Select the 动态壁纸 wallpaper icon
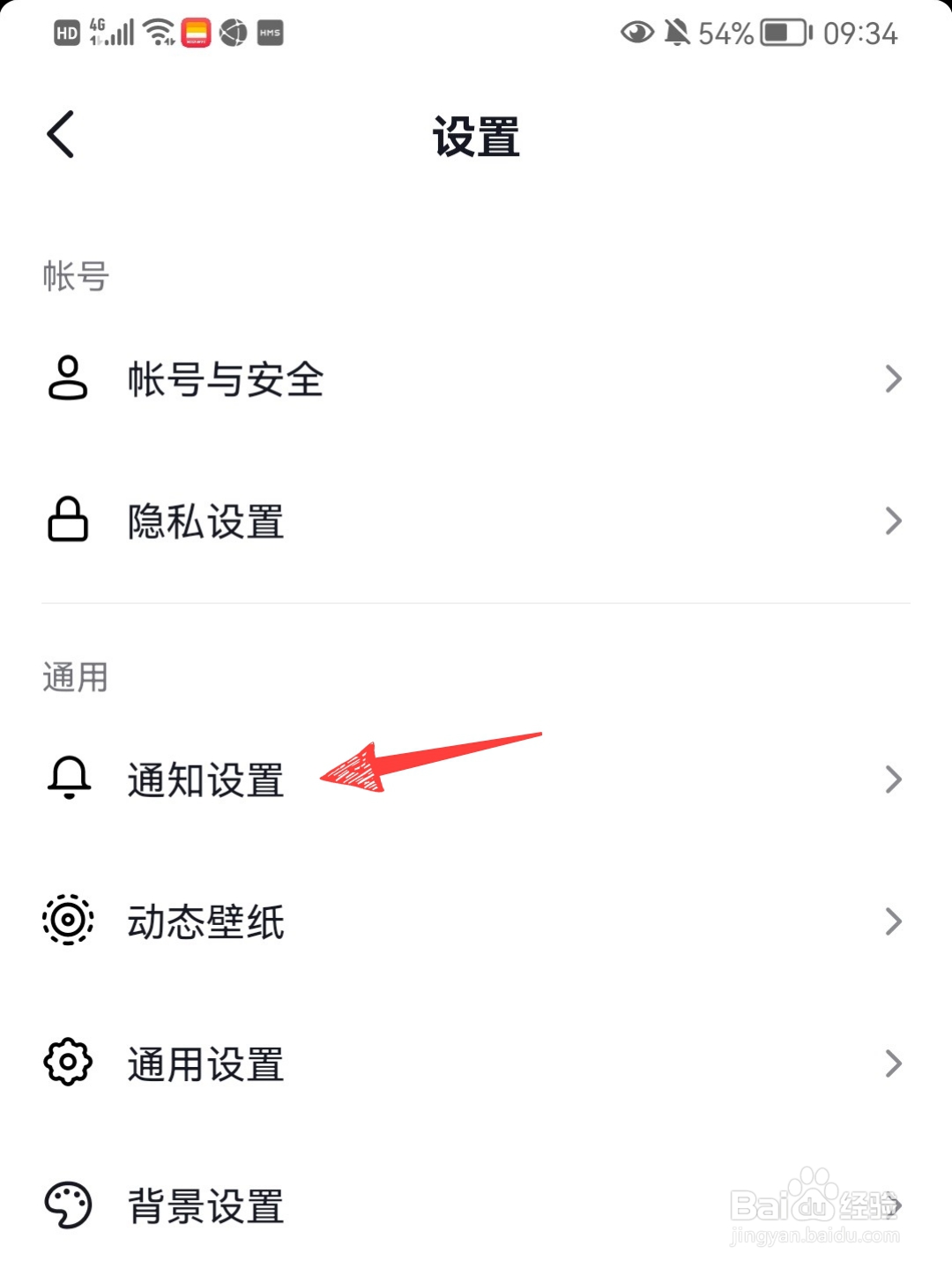Viewport: 952px width, 1268px height. [x=67, y=921]
